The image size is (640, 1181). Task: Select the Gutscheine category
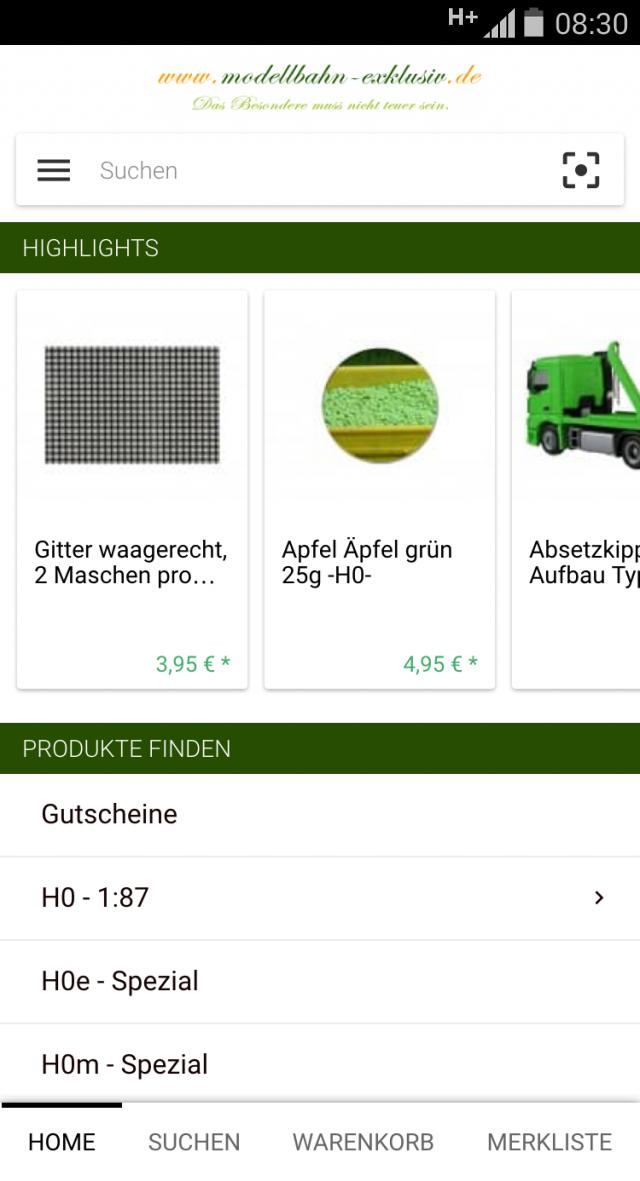point(320,814)
